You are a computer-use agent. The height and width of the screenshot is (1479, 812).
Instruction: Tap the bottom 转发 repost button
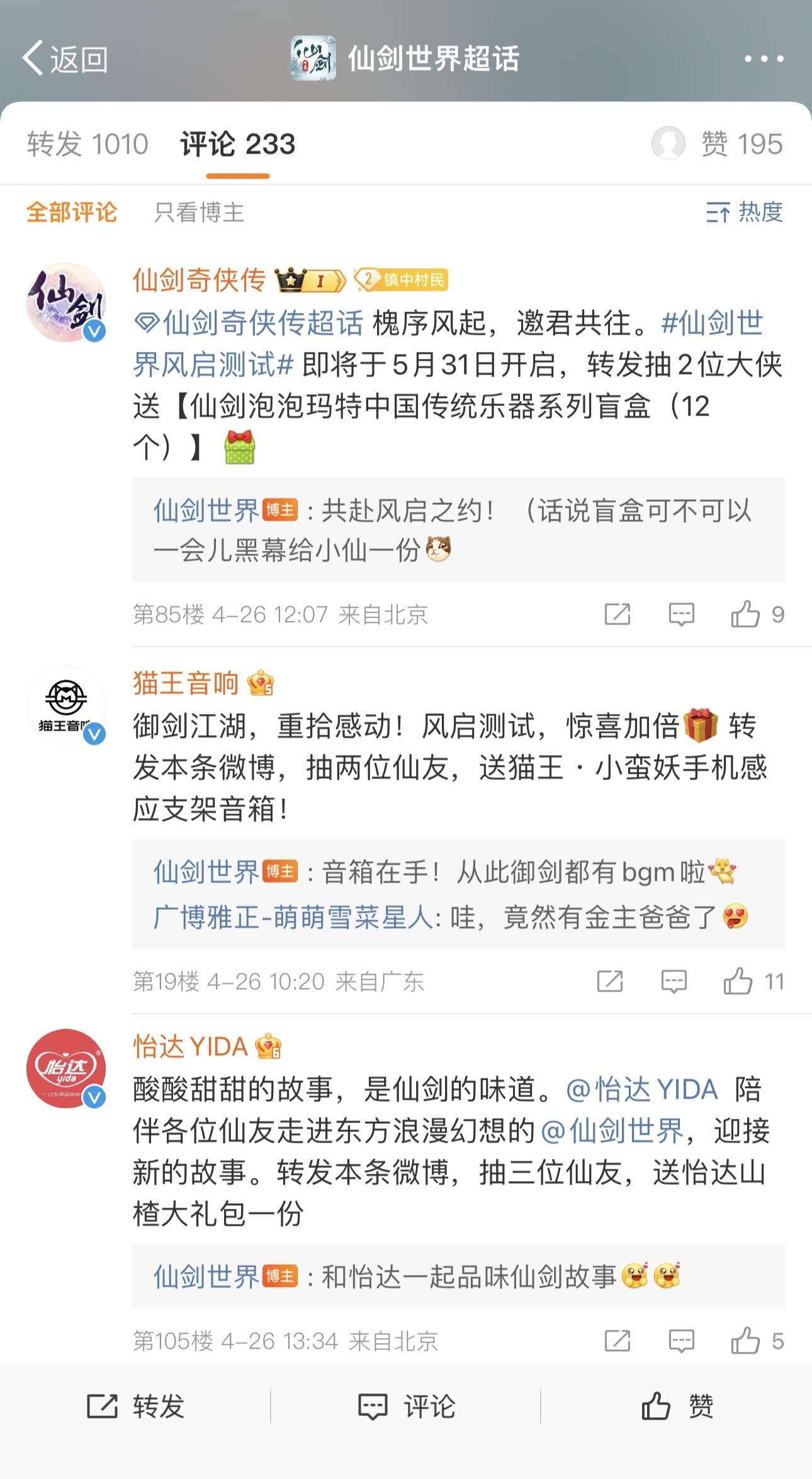[135, 1405]
